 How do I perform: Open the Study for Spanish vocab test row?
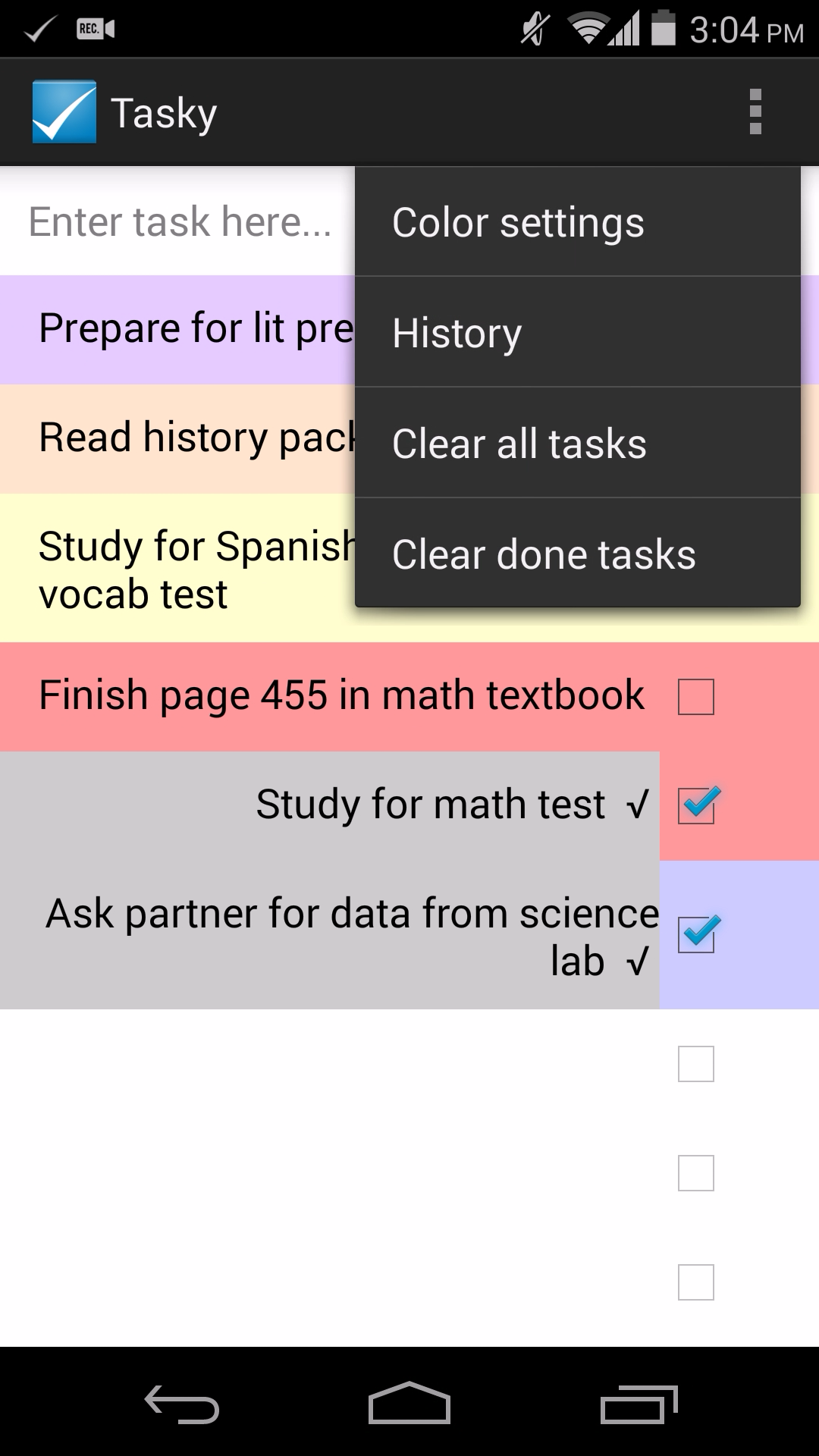(177, 569)
